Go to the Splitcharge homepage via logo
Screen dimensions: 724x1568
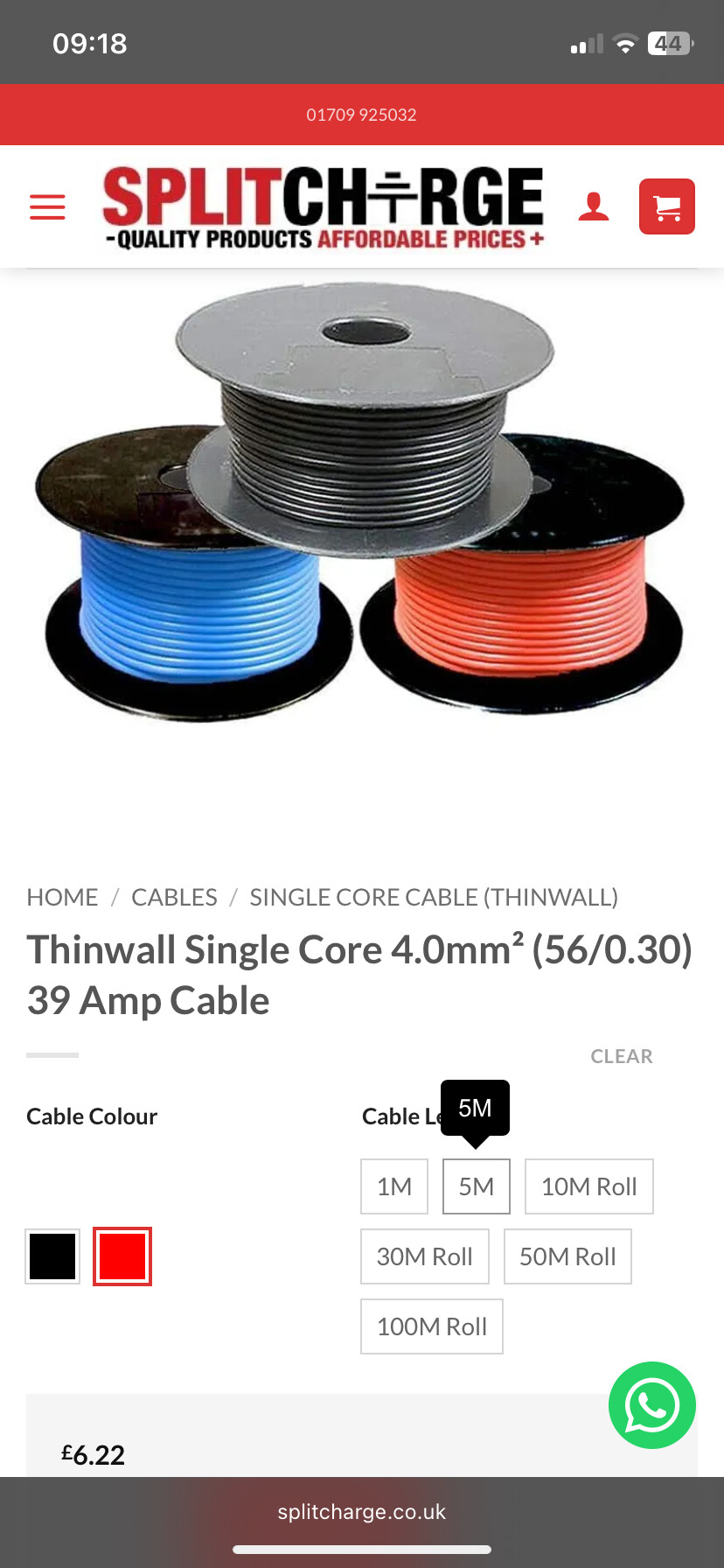coord(324,207)
